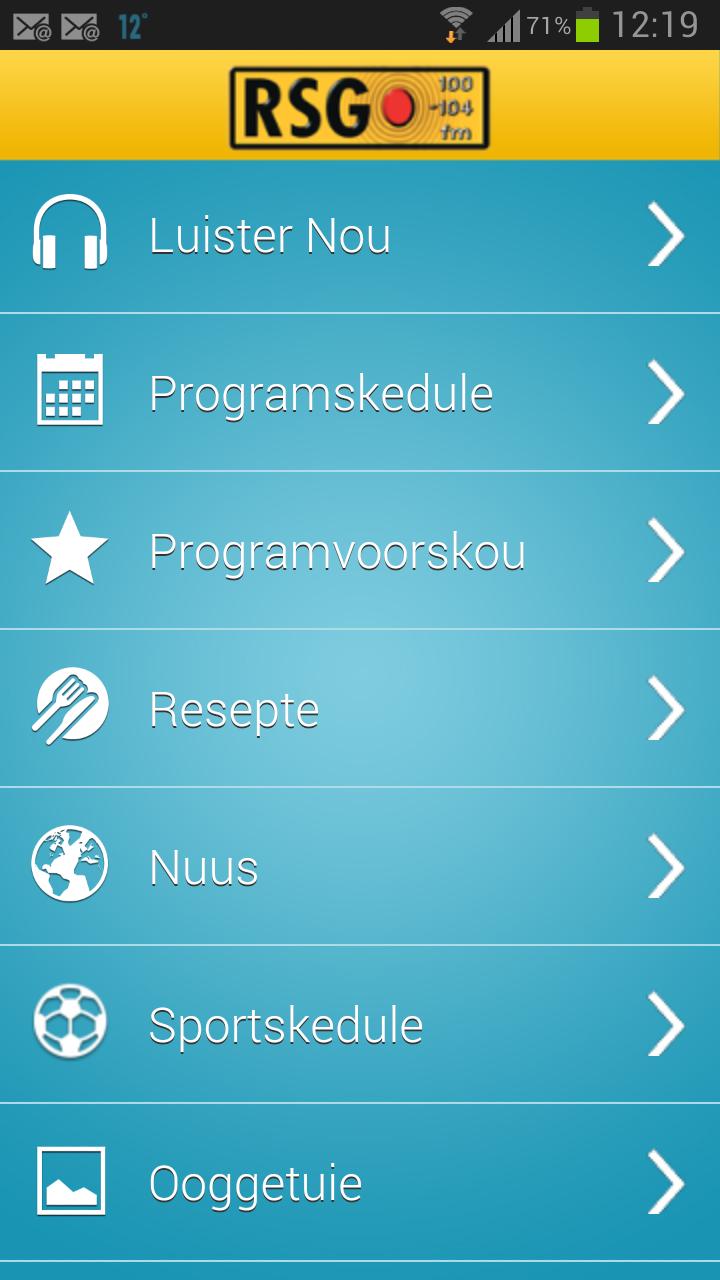Select Programvoorskou from the menu
720x1280 pixels.
[360, 551]
